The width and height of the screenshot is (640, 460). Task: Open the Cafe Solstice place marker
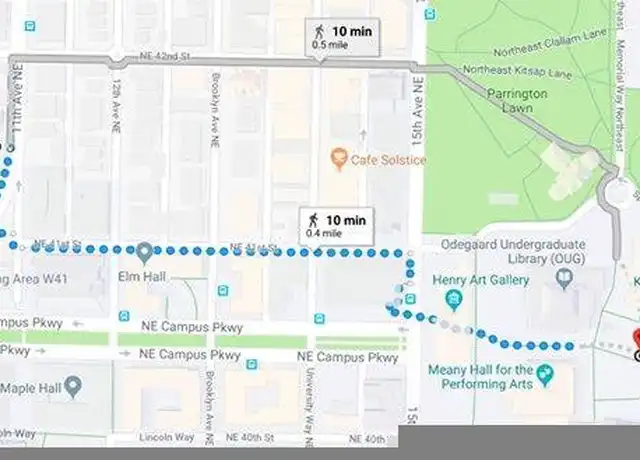(x=339, y=159)
